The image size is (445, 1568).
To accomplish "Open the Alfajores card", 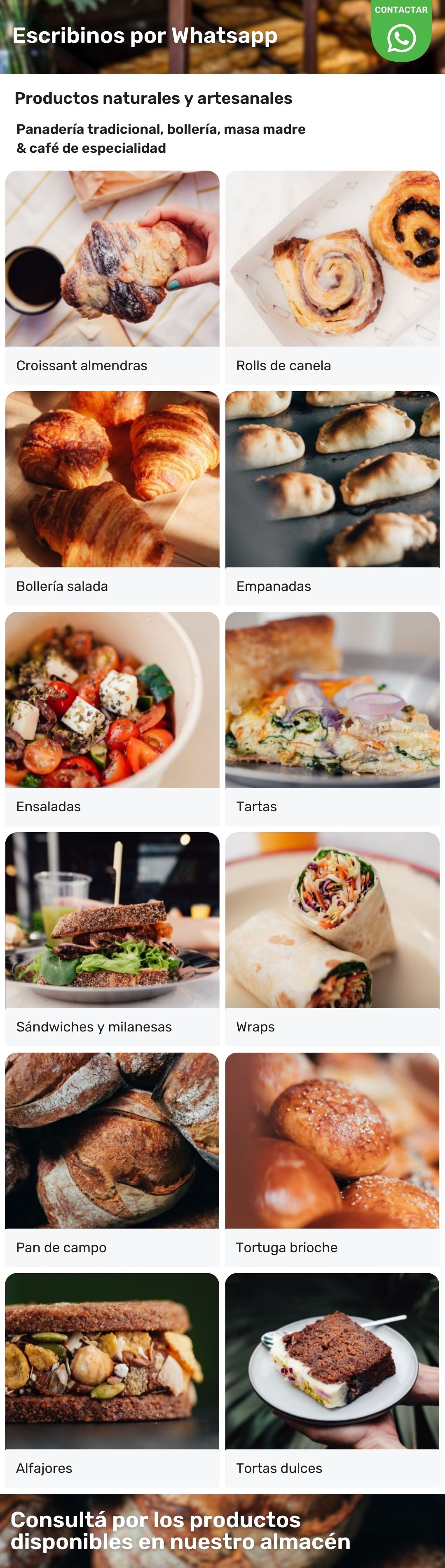I will pos(112,1379).
